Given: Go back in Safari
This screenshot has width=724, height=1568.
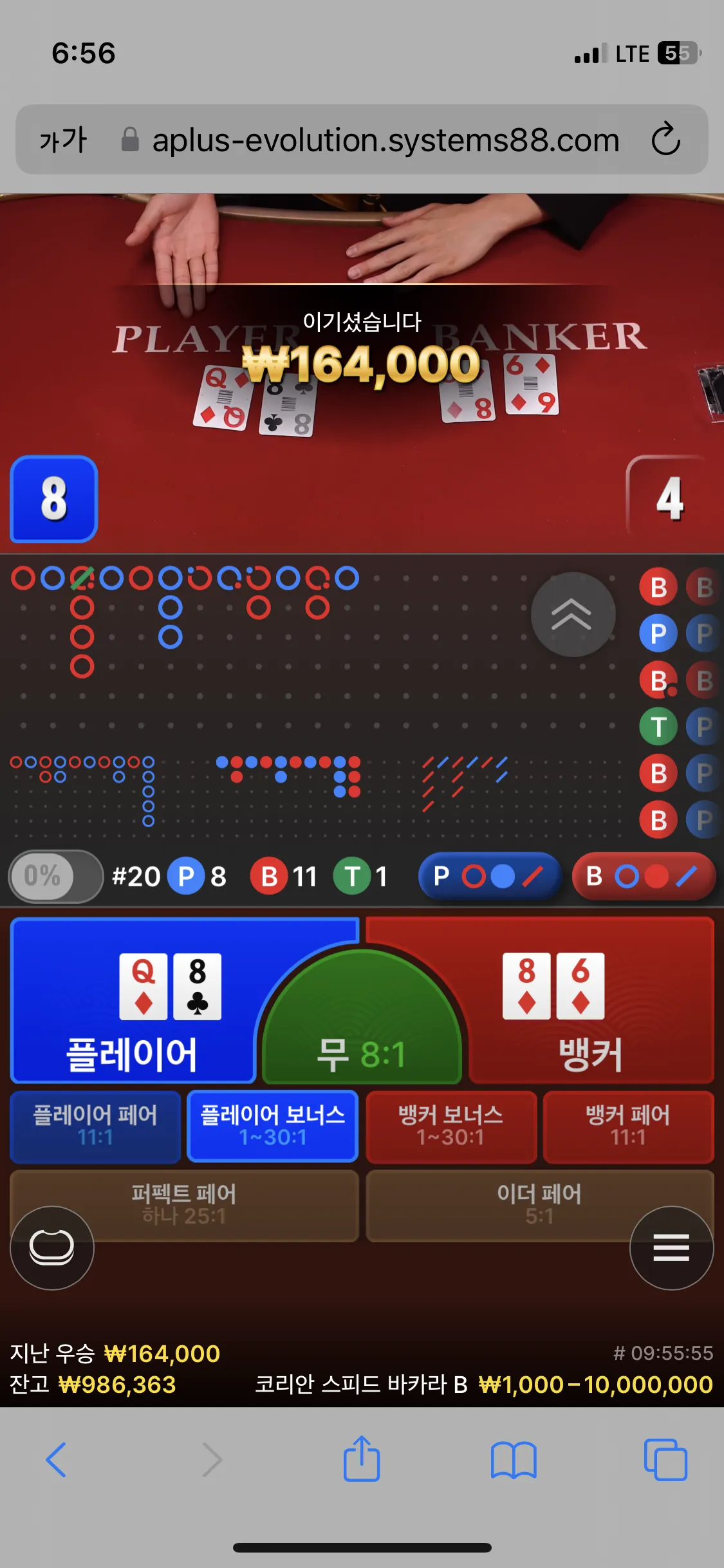Looking at the screenshot, I should 56,1459.
